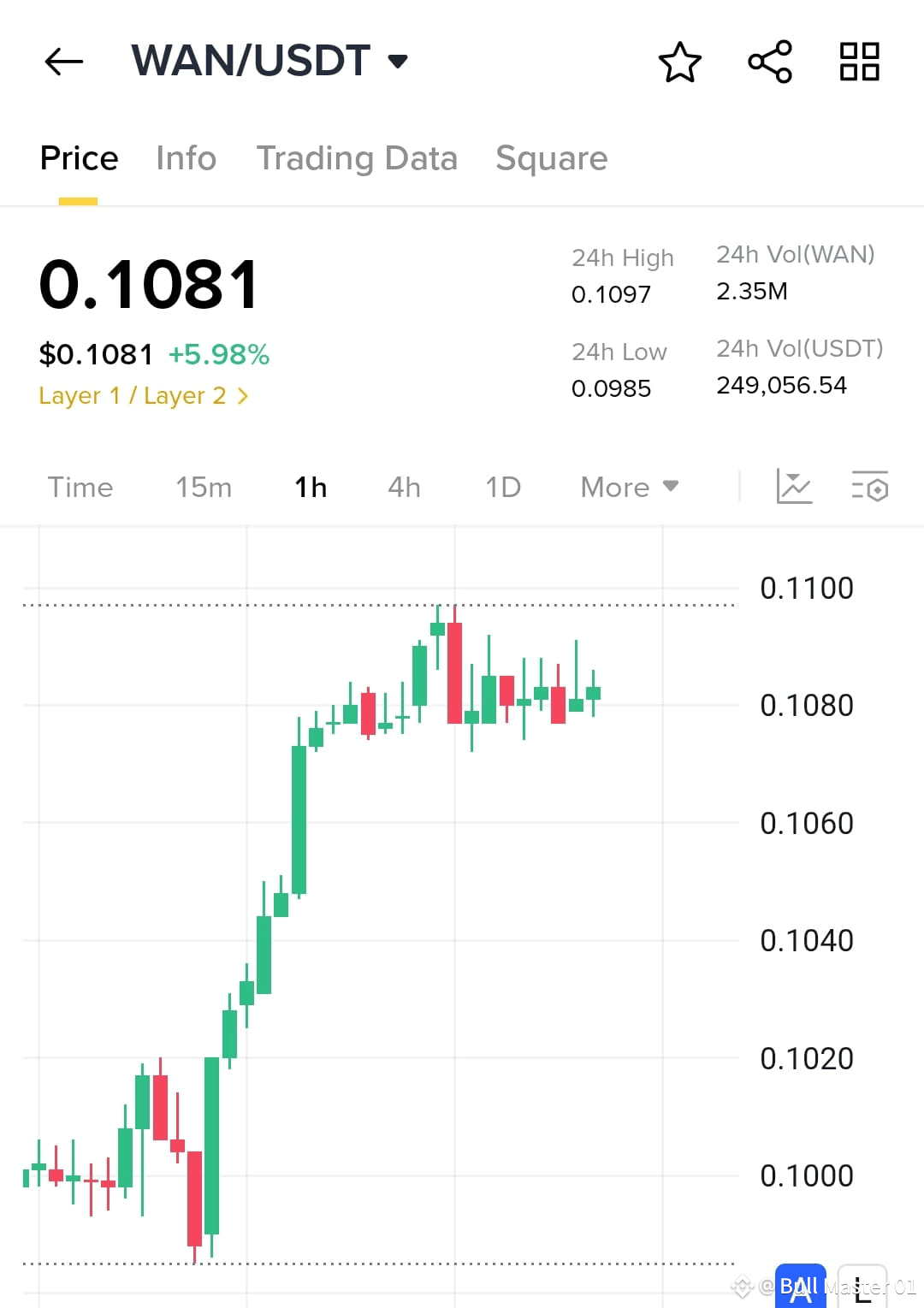The width and height of the screenshot is (924, 1308).
Task: Switch to the Info tab
Action: (x=186, y=157)
